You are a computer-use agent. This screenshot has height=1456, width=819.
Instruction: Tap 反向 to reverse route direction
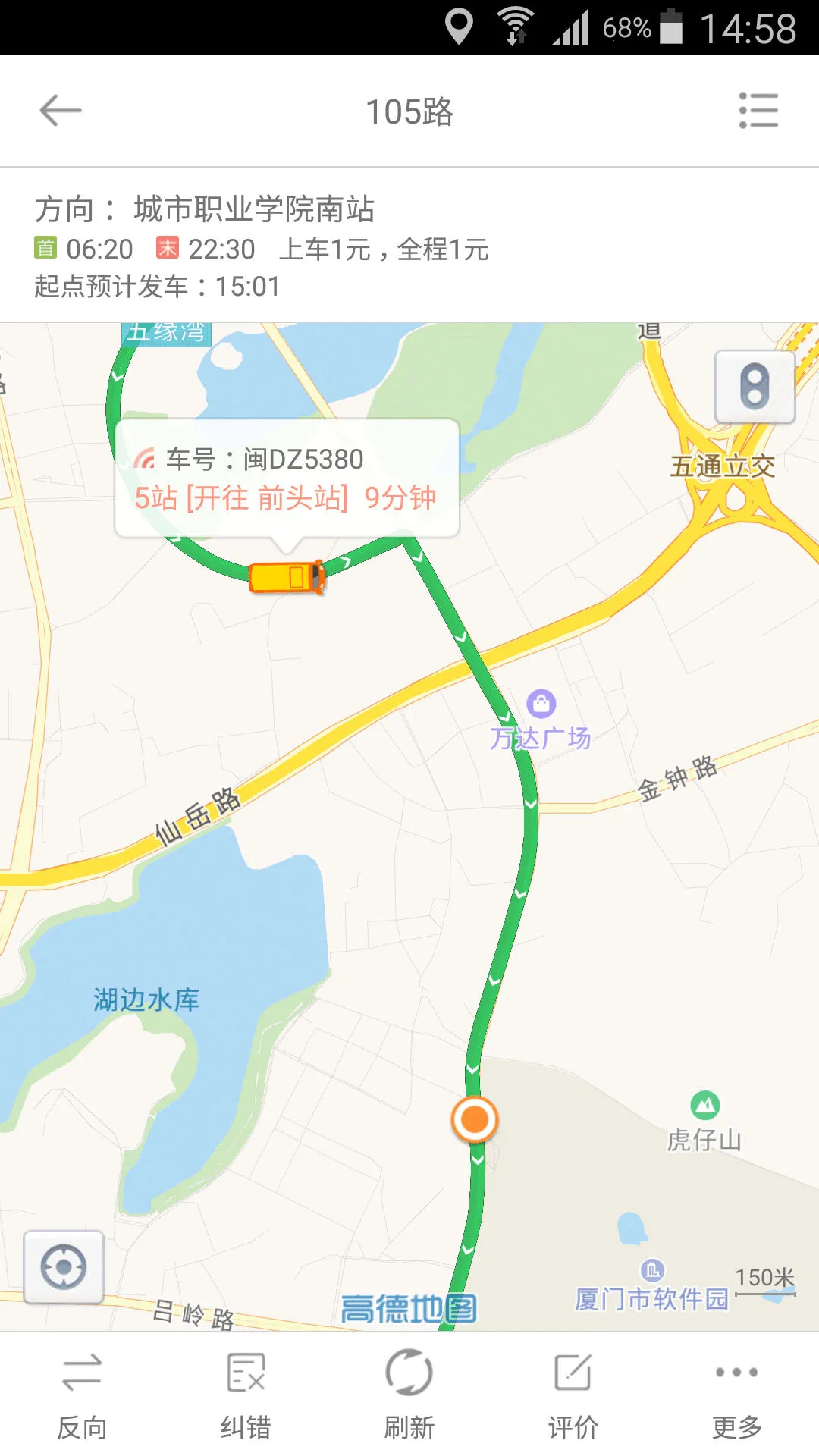click(82, 1394)
